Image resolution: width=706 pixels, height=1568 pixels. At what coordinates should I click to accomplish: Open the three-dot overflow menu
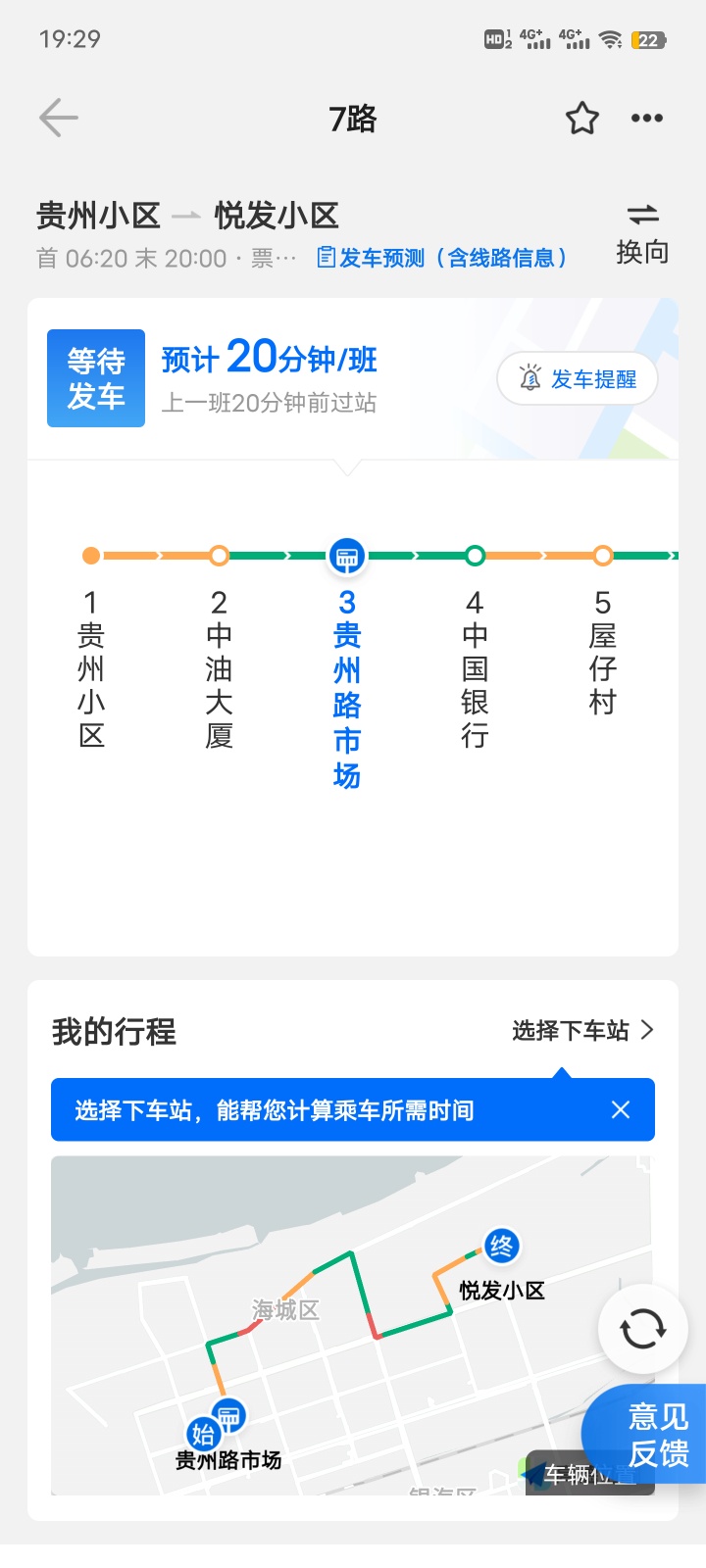pyautogui.click(x=646, y=119)
